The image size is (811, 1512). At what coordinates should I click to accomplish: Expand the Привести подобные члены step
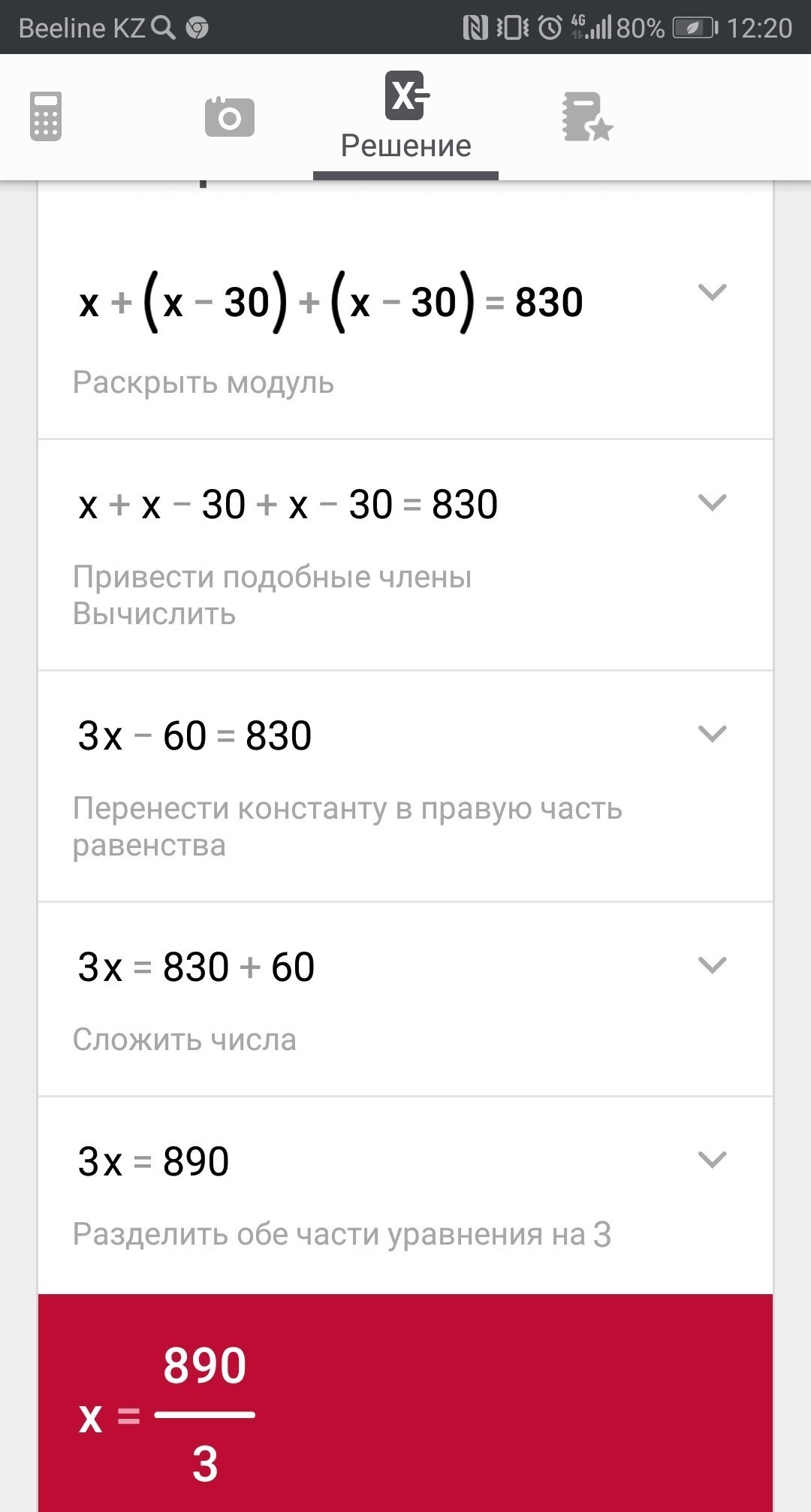[712, 502]
